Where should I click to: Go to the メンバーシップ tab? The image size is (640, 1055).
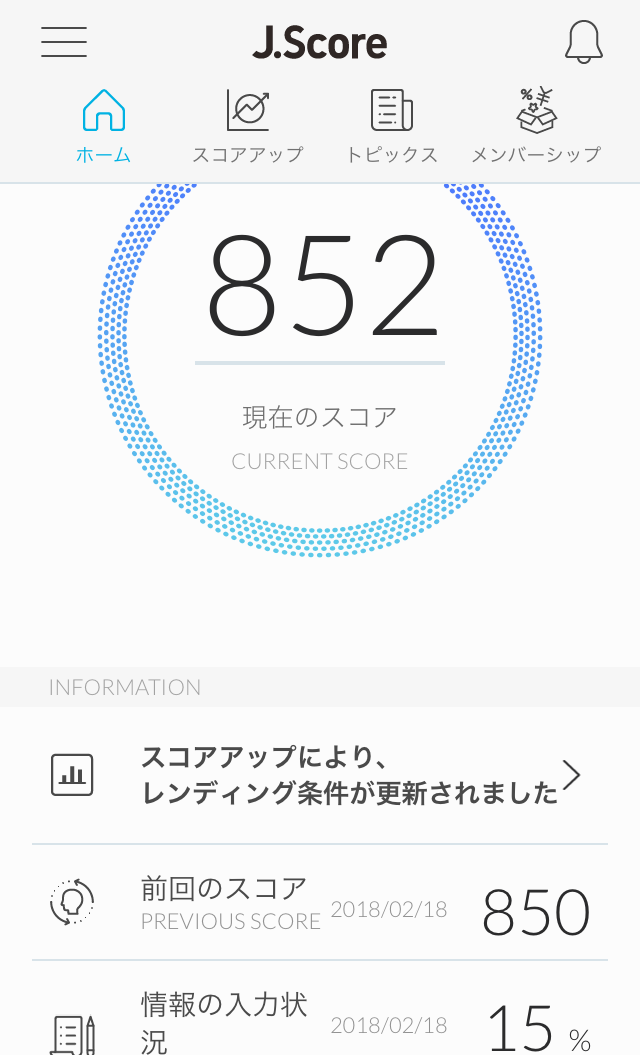pyautogui.click(x=536, y=126)
